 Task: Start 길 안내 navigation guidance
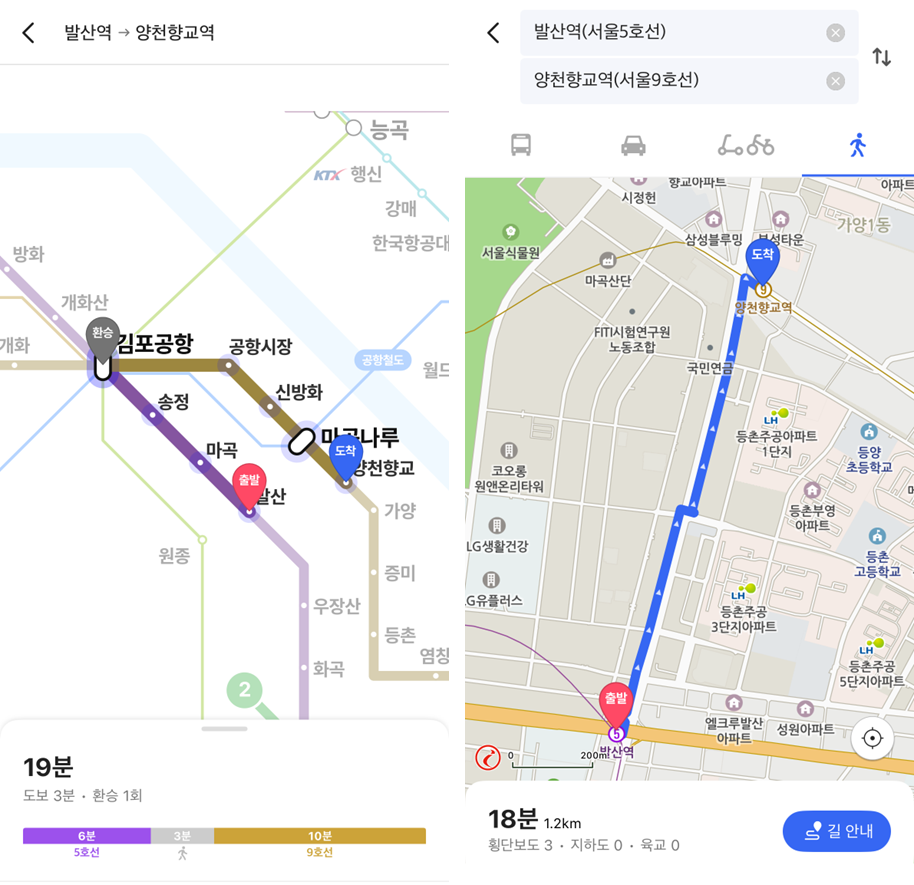[x=836, y=831]
